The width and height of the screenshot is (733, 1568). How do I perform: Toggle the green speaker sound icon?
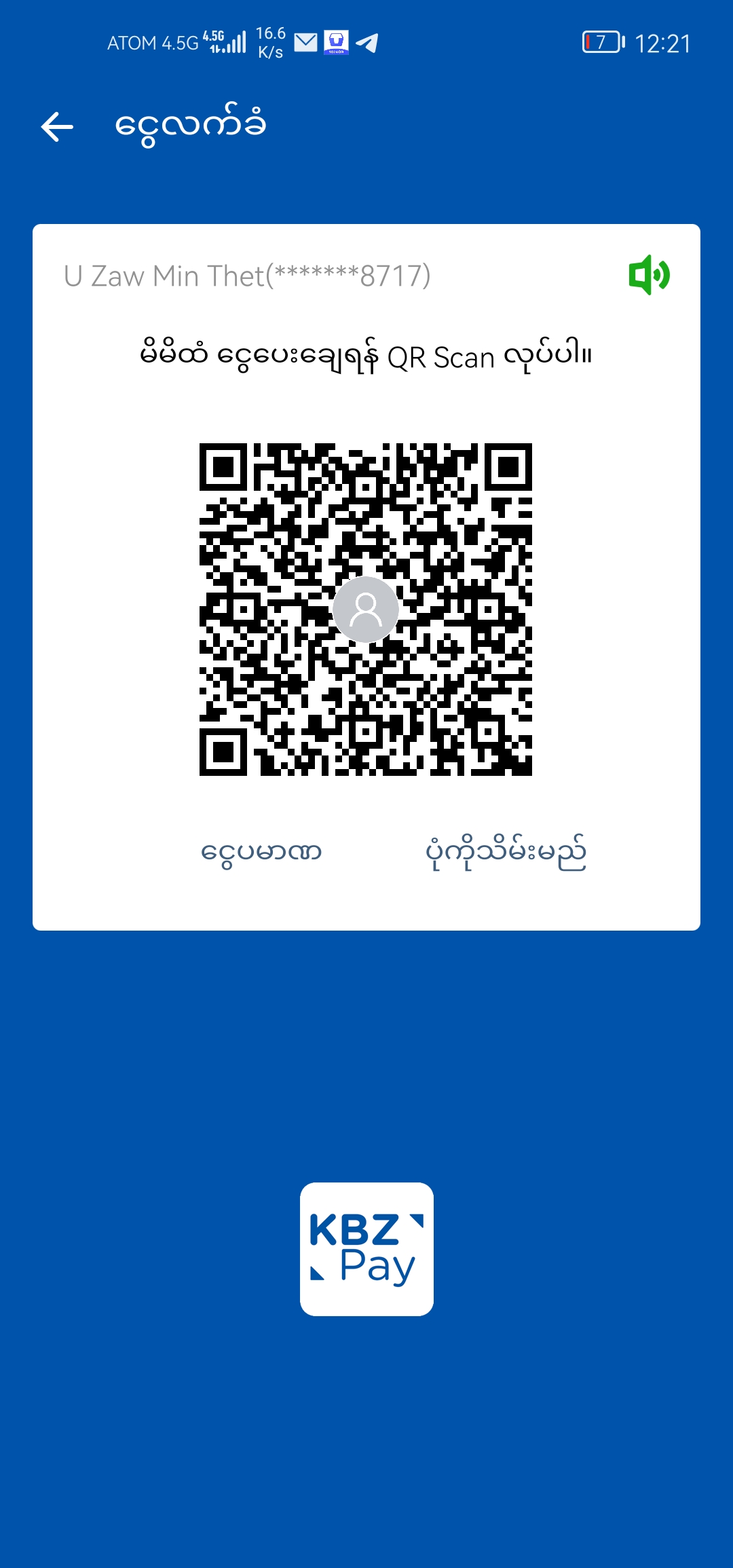click(x=649, y=275)
